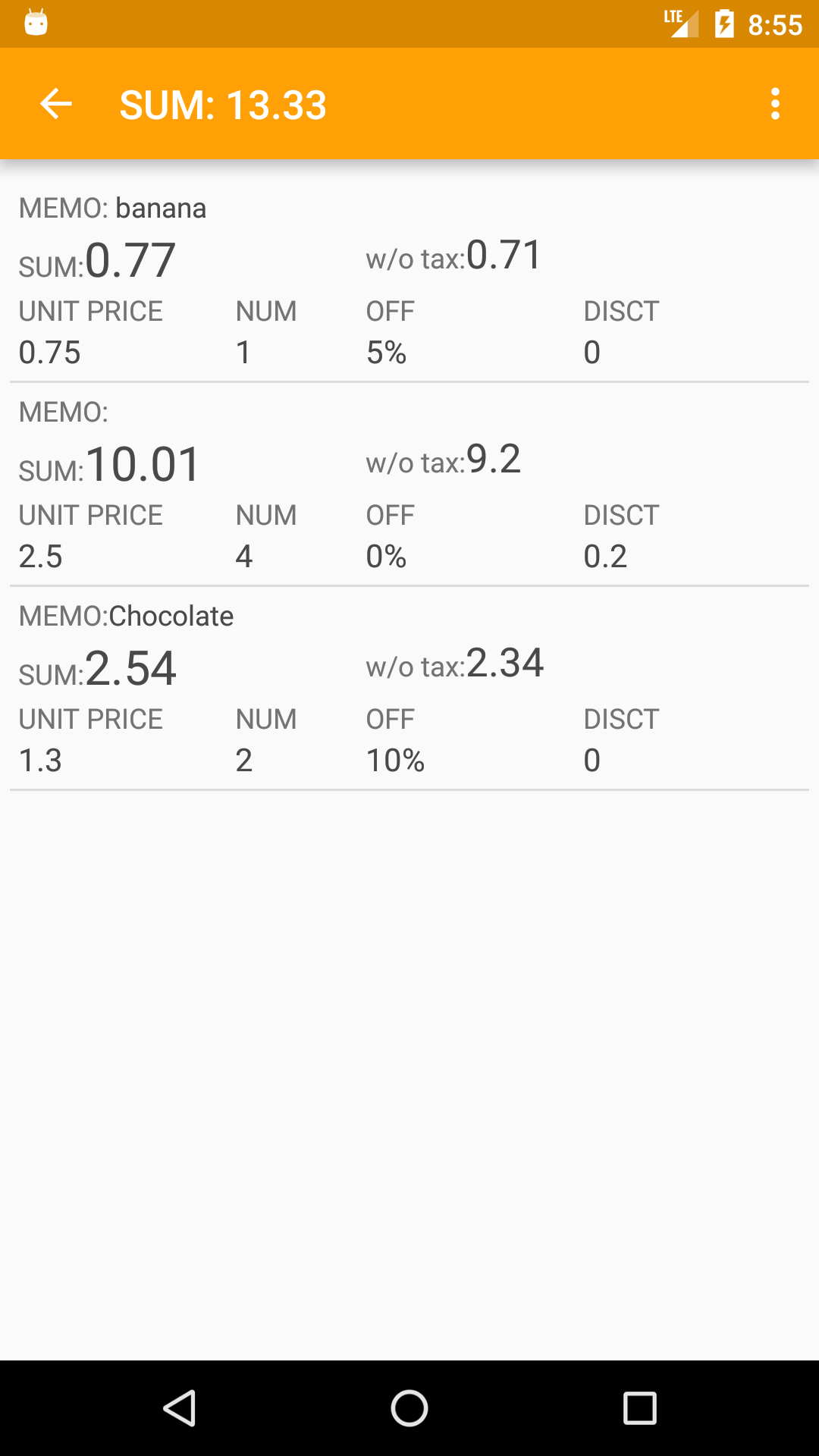Tap the SUM: 13.33 title text
The width and height of the screenshot is (819, 1456).
click(223, 105)
